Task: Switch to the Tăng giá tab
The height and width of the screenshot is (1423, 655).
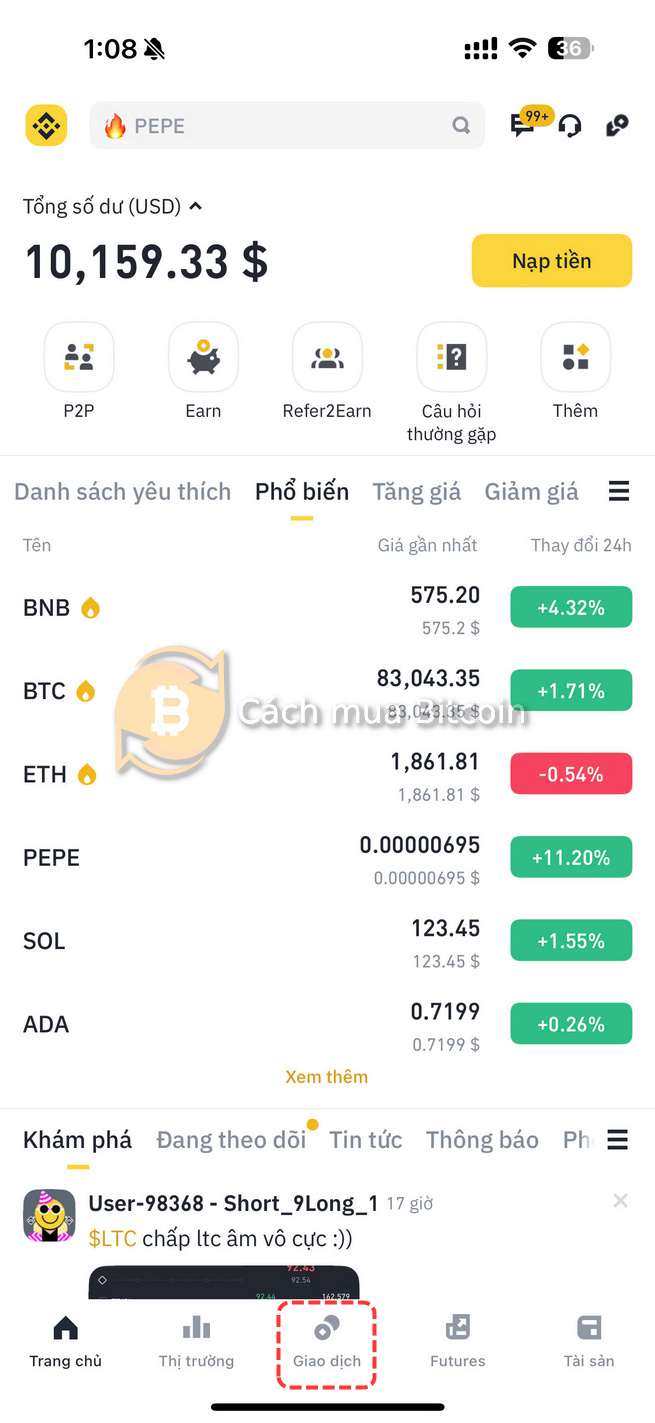Action: [417, 492]
